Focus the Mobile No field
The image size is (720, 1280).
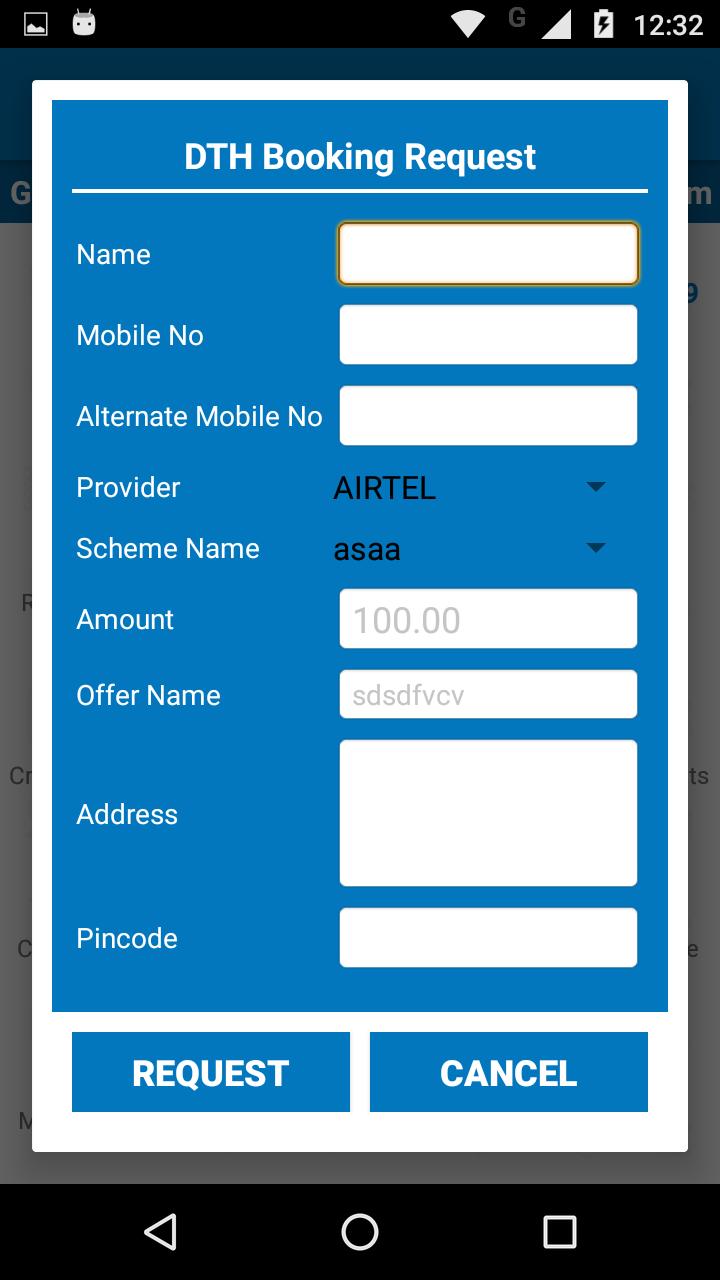[x=488, y=335]
